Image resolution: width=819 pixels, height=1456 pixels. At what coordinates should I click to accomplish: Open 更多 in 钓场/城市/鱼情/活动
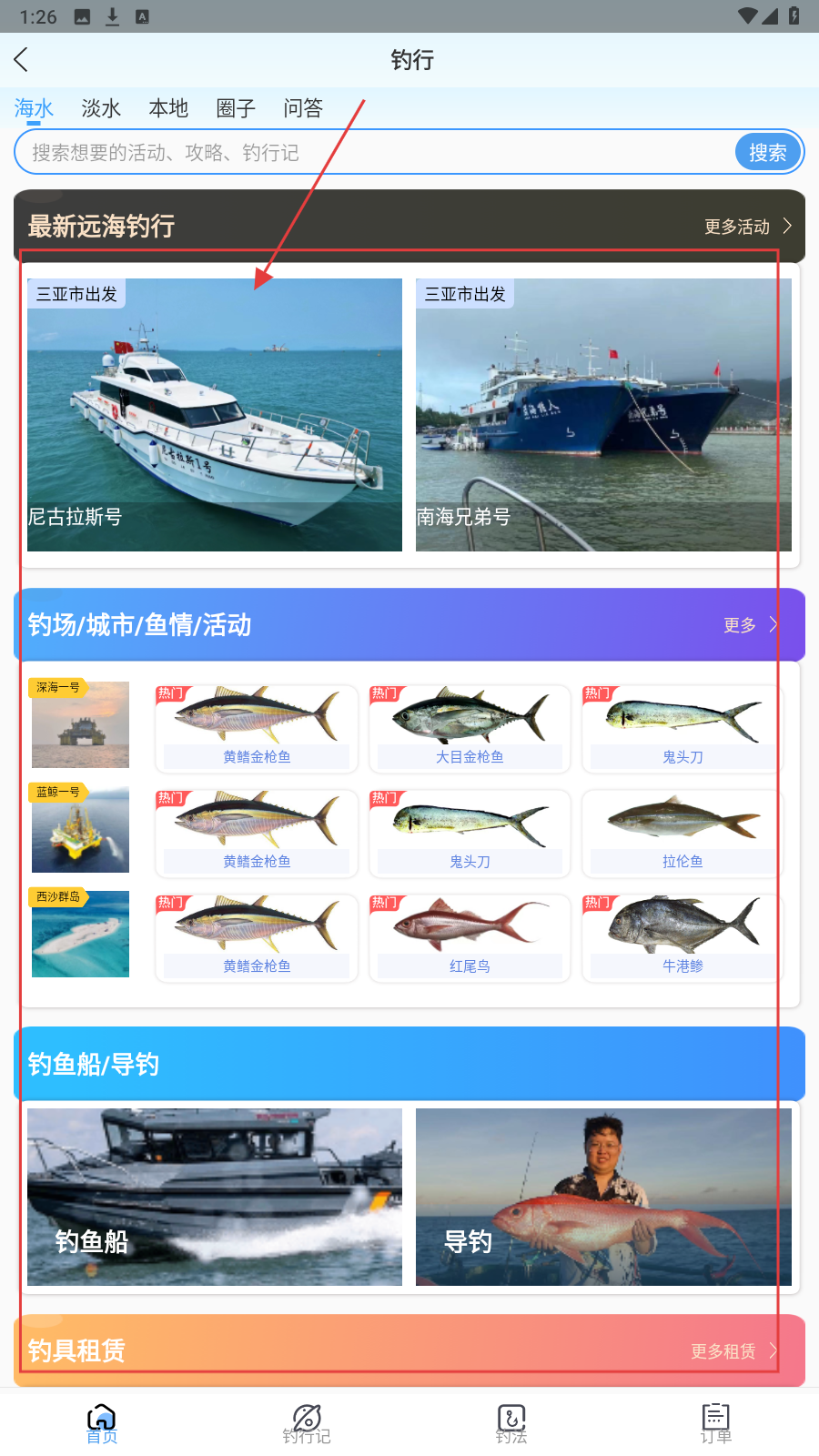pos(750,625)
